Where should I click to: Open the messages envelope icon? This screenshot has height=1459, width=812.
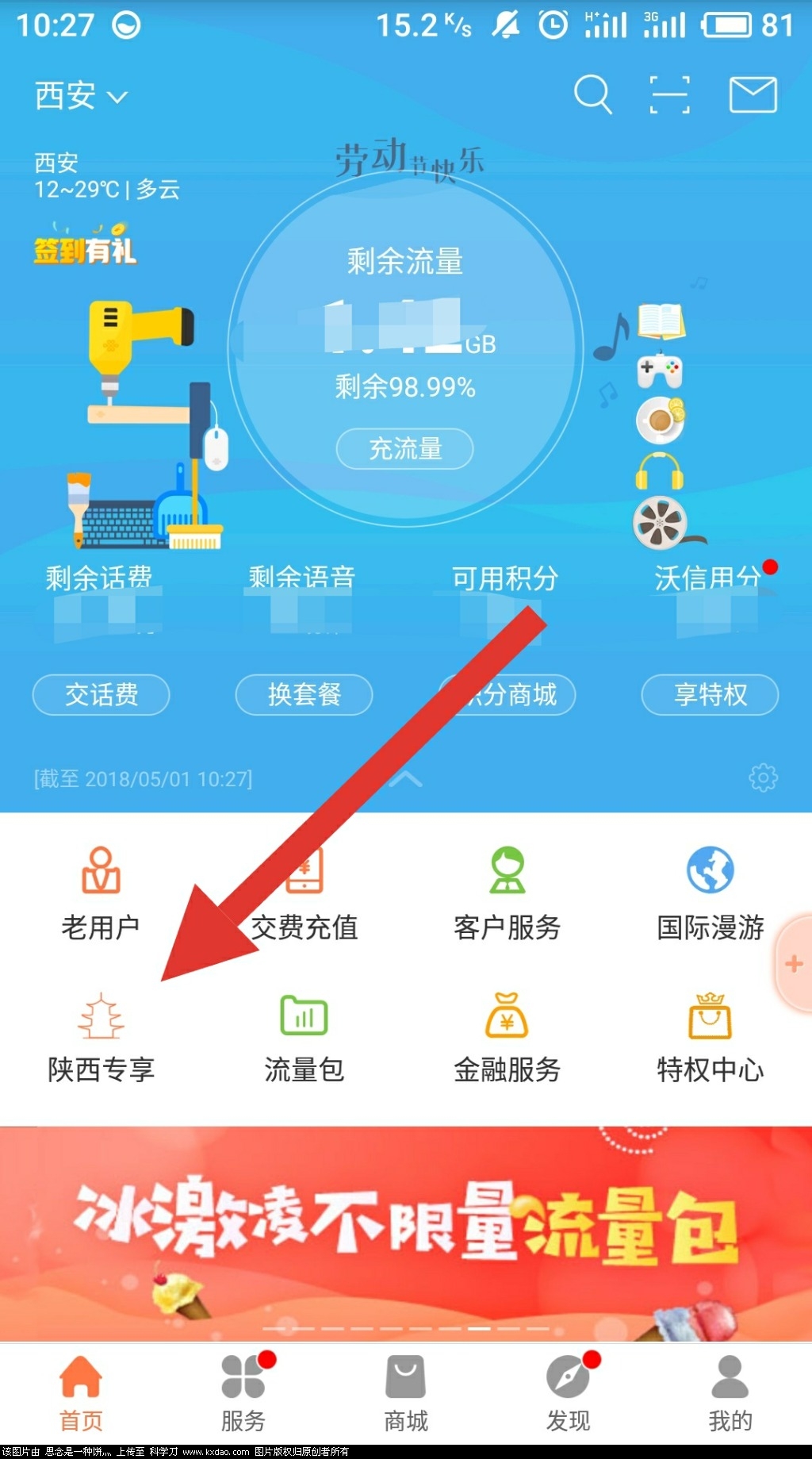pyautogui.click(x=753, y=95)
